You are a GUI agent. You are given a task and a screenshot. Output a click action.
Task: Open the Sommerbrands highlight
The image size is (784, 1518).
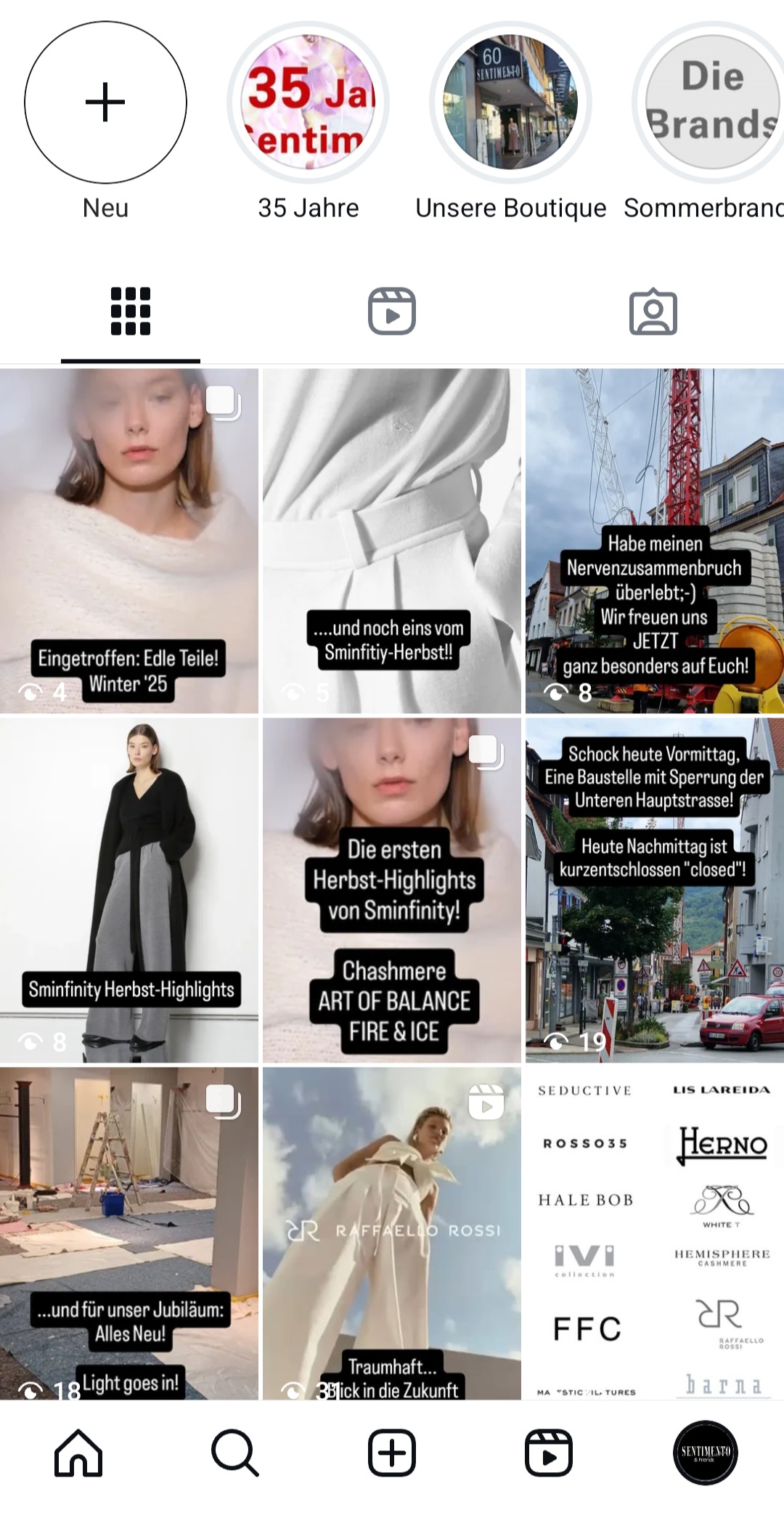click(711, 102)
